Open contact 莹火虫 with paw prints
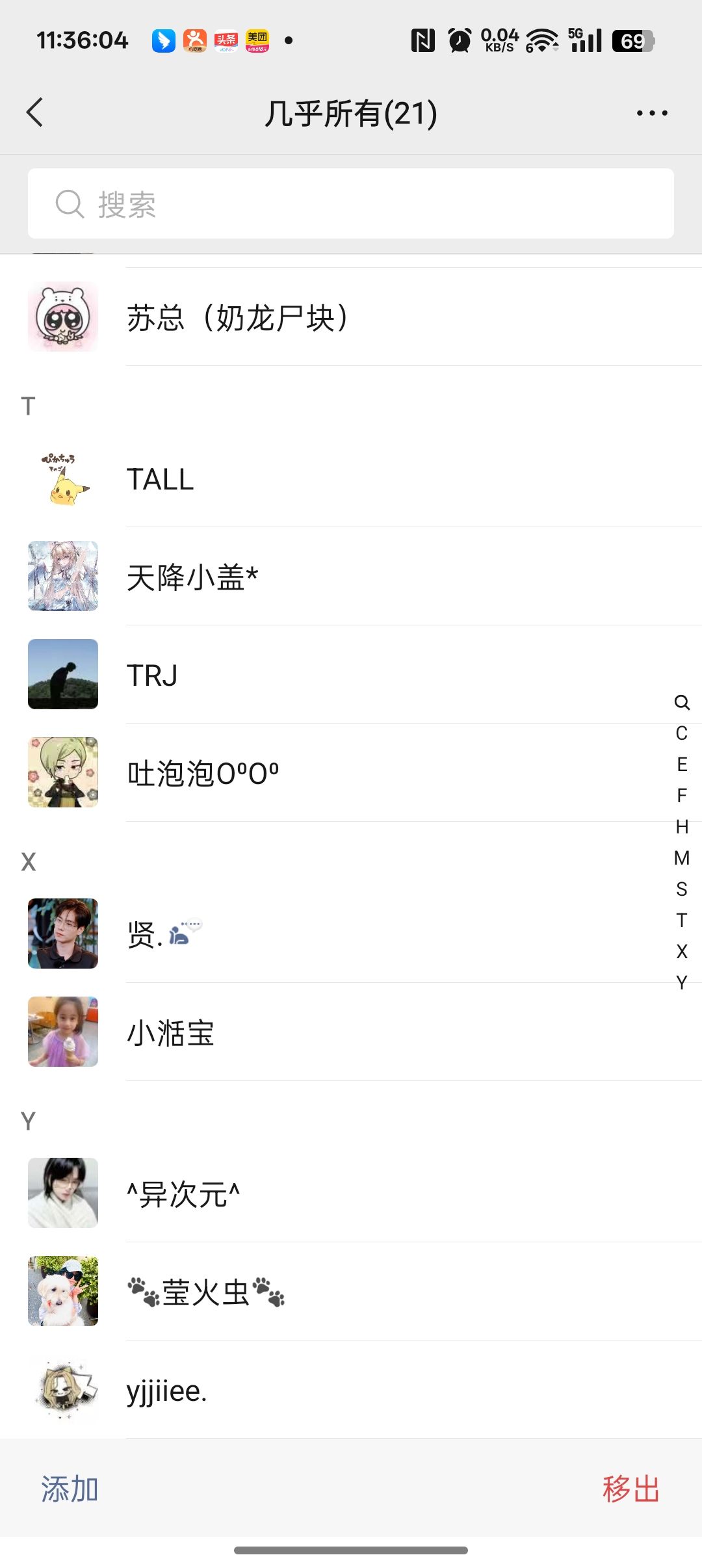This screenshot has width=702, height=1568. point(205,1292)
